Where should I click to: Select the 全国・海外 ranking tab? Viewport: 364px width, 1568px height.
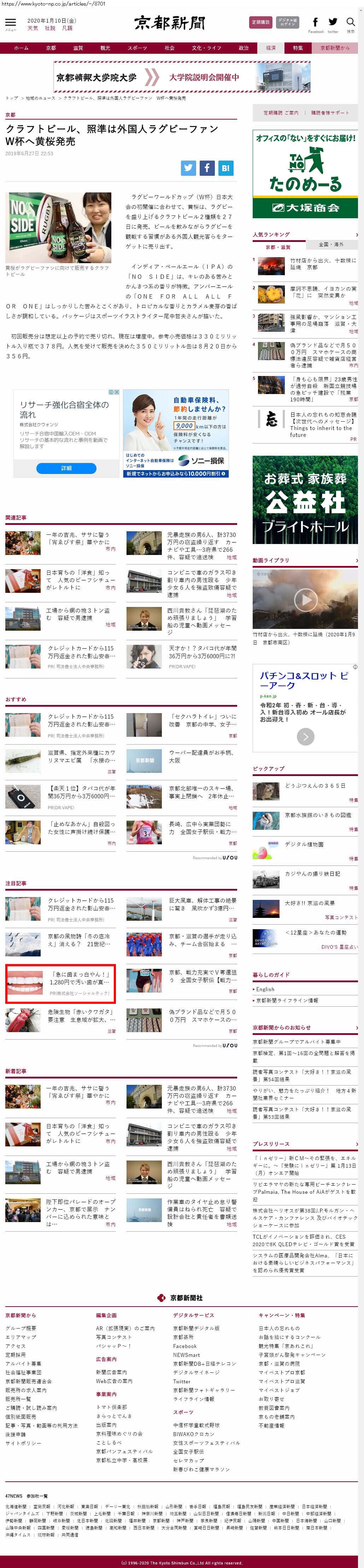coord(331,245)
